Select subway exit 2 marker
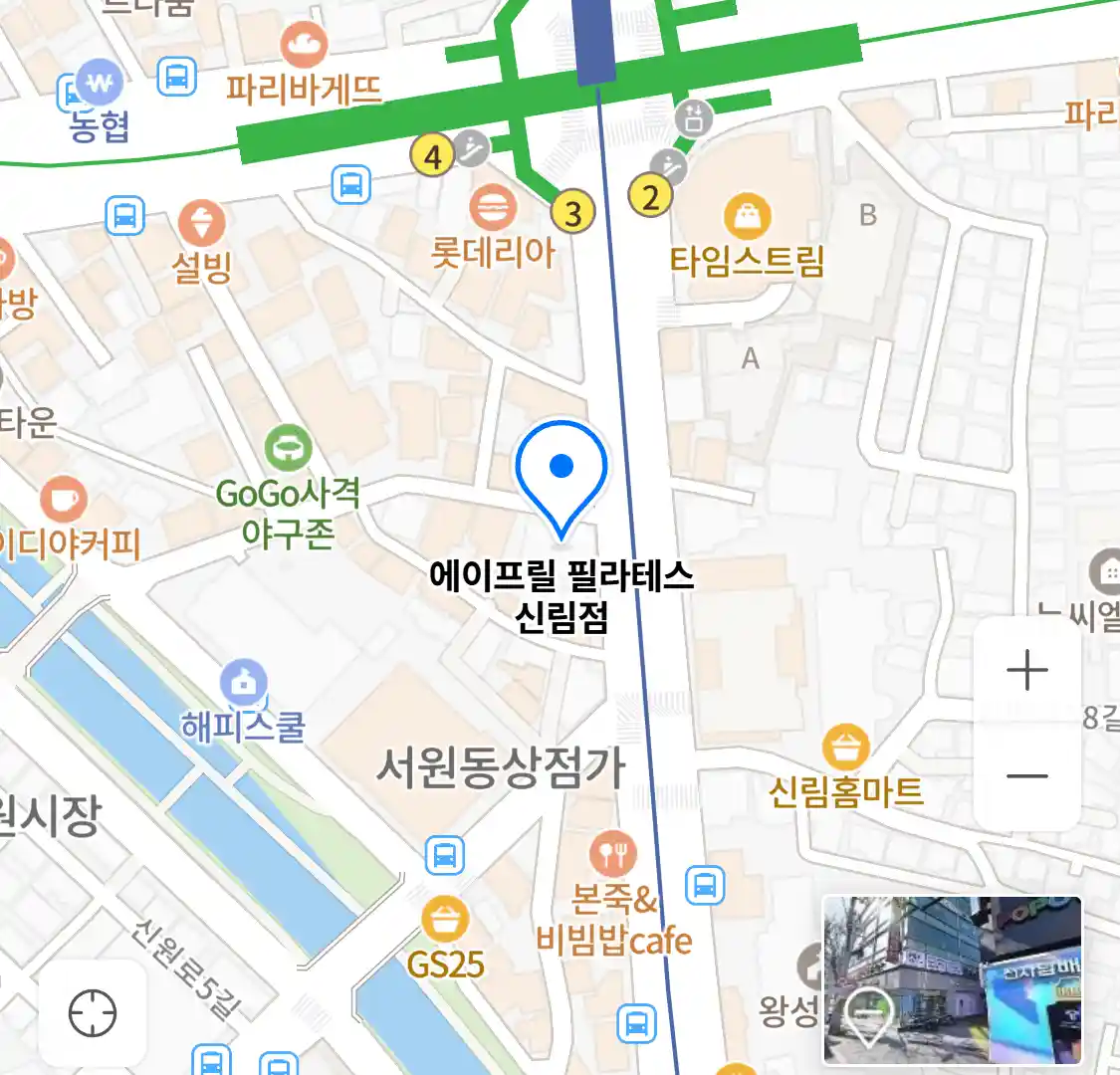This screenshot has width=1120, height=1075. [650, 196]
